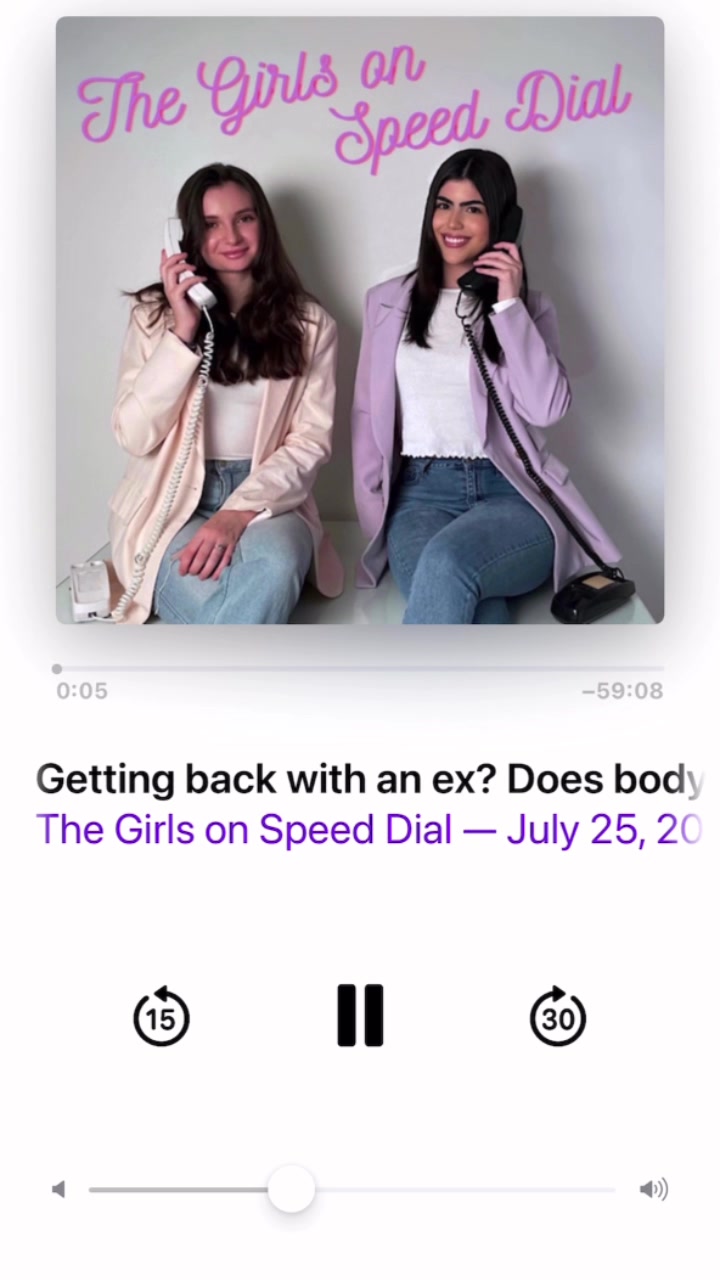This screenshot has width=720, height=1280.
Task: Skip forward 30 seconds
Action: pyautogui.click(x=558, y=1017)
